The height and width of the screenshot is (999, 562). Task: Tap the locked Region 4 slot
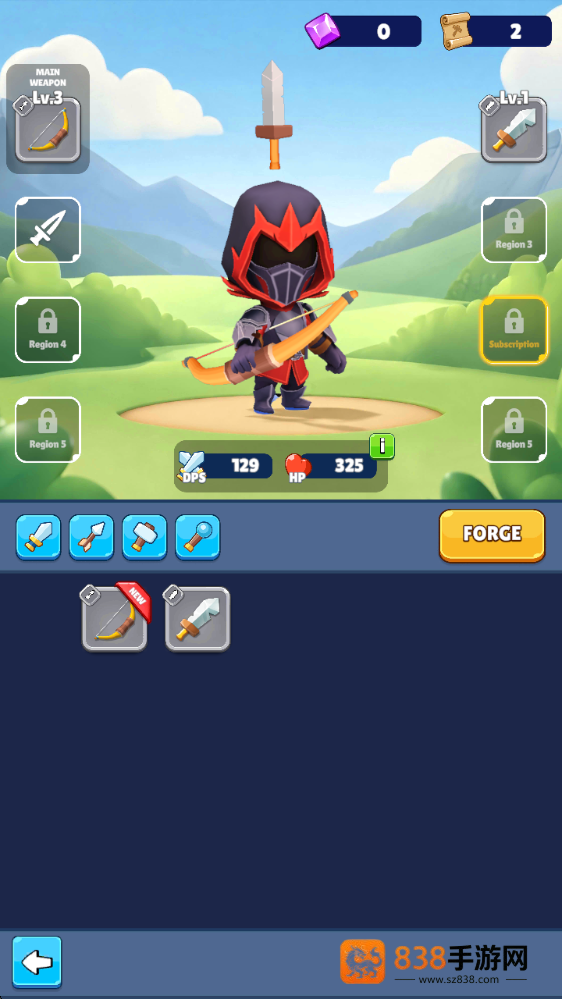(48, 329)
